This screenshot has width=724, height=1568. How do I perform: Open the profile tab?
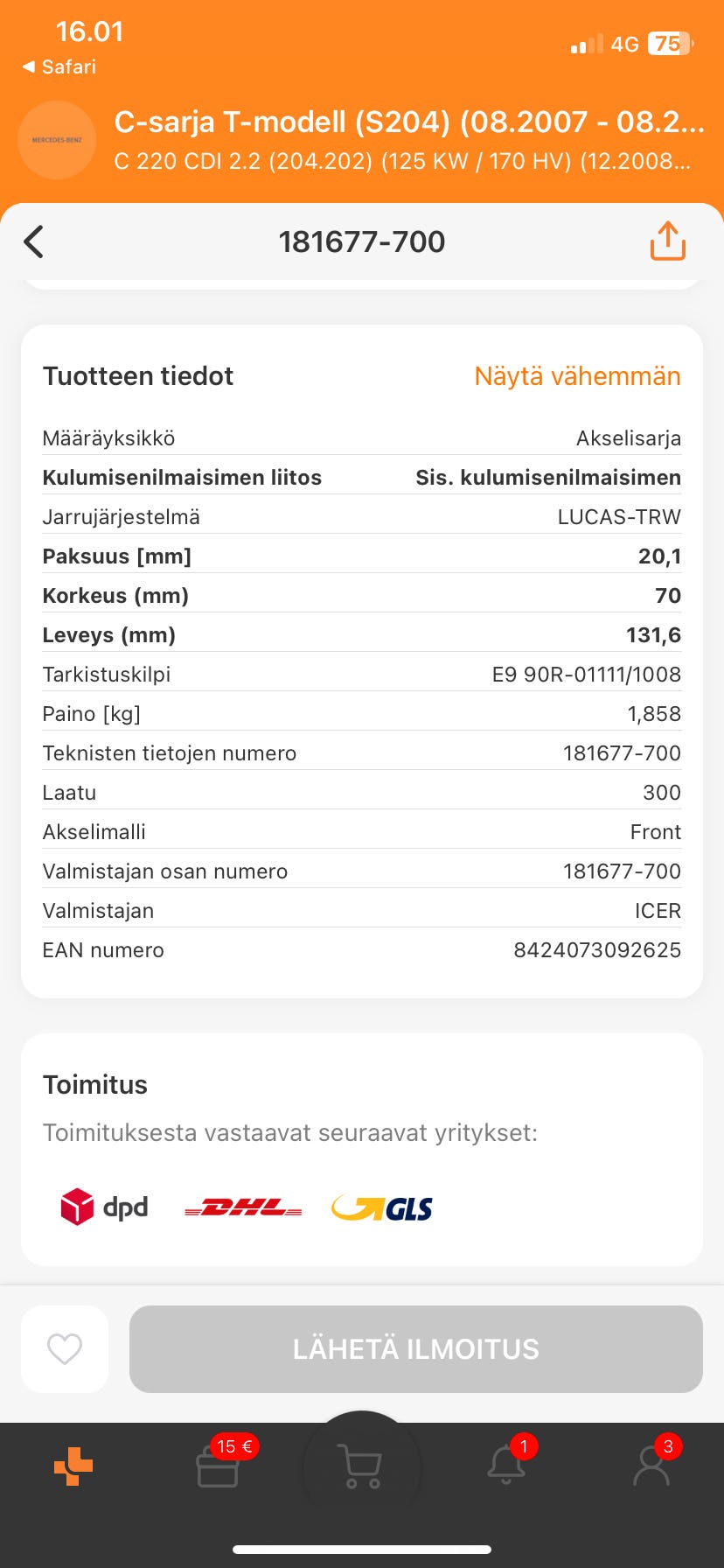pos(651,1466)
